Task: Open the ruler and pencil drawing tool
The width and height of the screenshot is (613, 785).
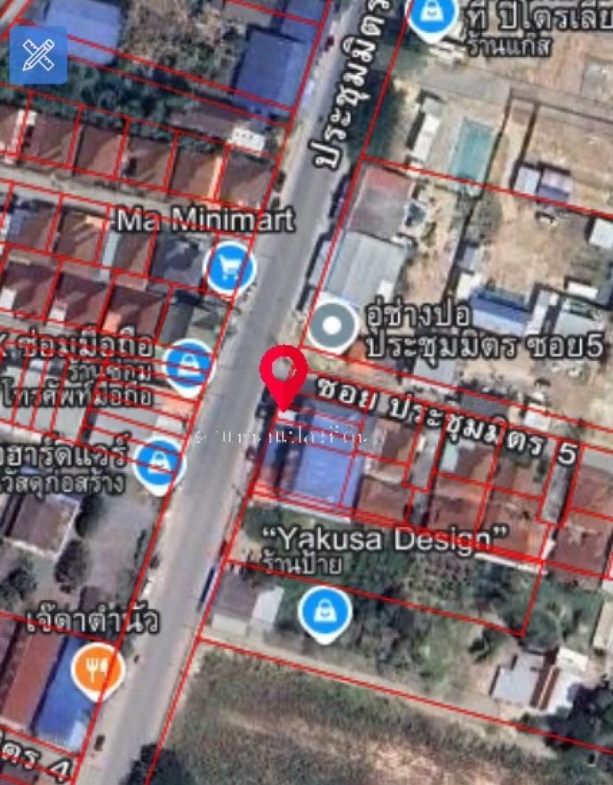Action: [38, 55]
